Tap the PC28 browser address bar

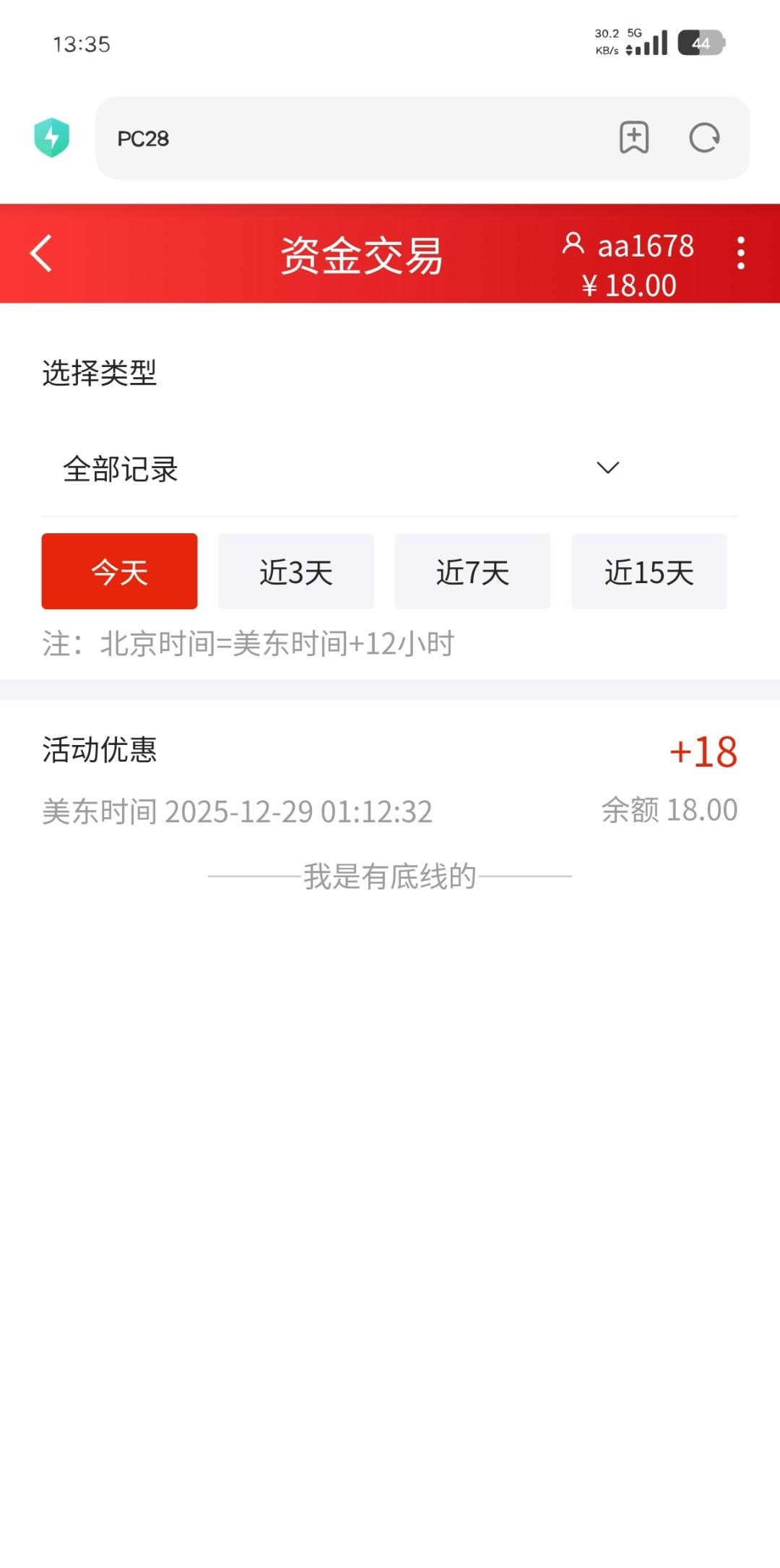pos(347,138)
